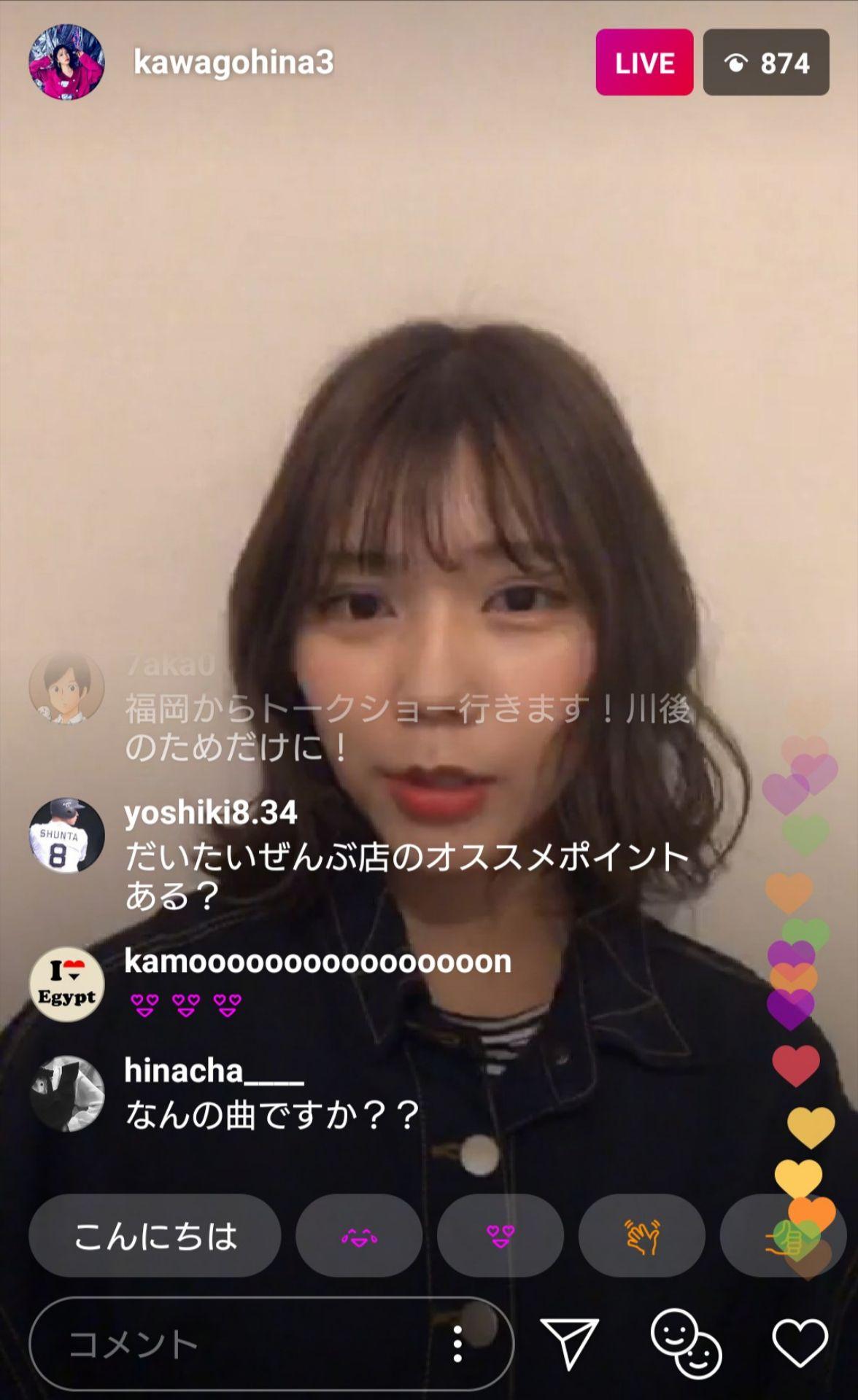858x1400 pixels.
Task: Send the heart-eyes emoji quick reaction
Action: [x=500, y=1236]
